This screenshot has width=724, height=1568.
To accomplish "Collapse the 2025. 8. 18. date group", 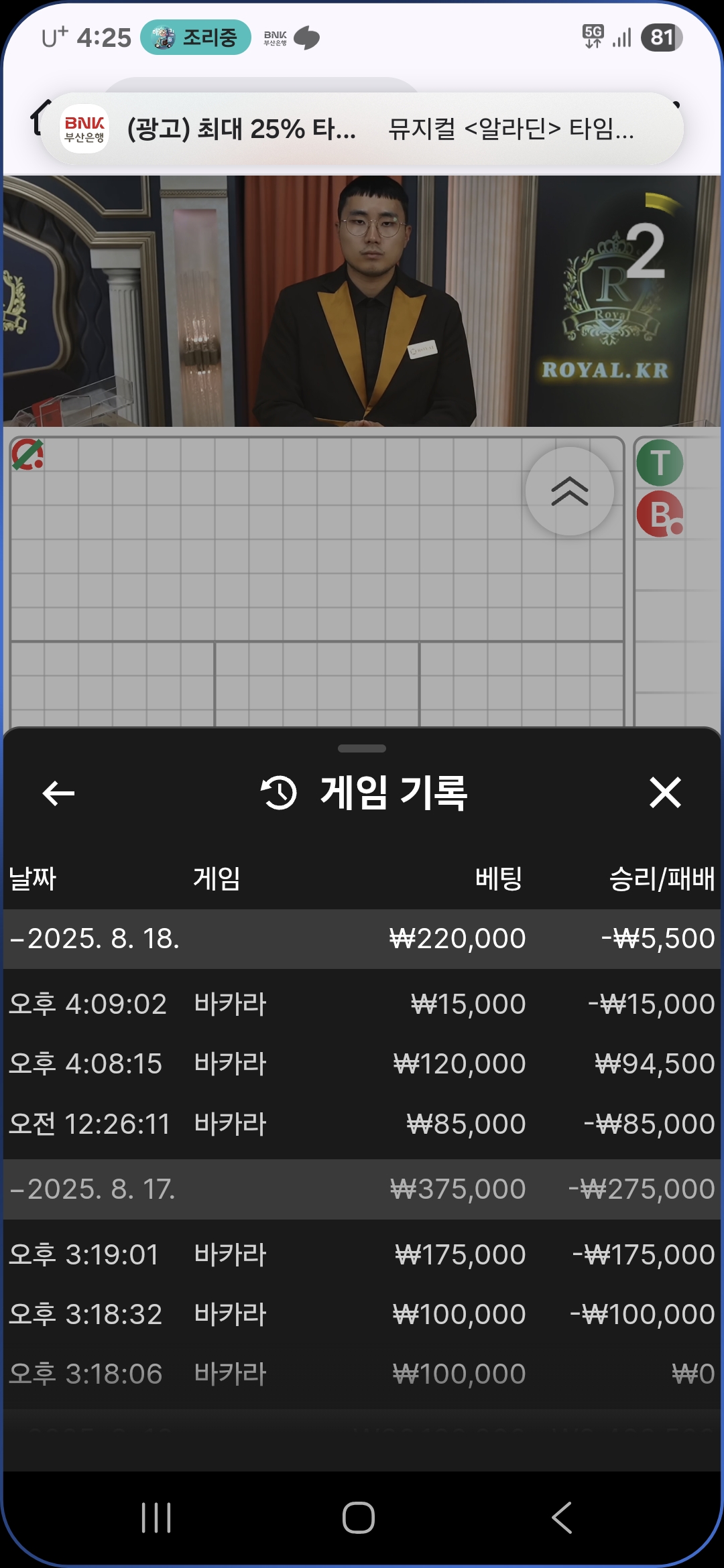I will click(x=94, y=939).
